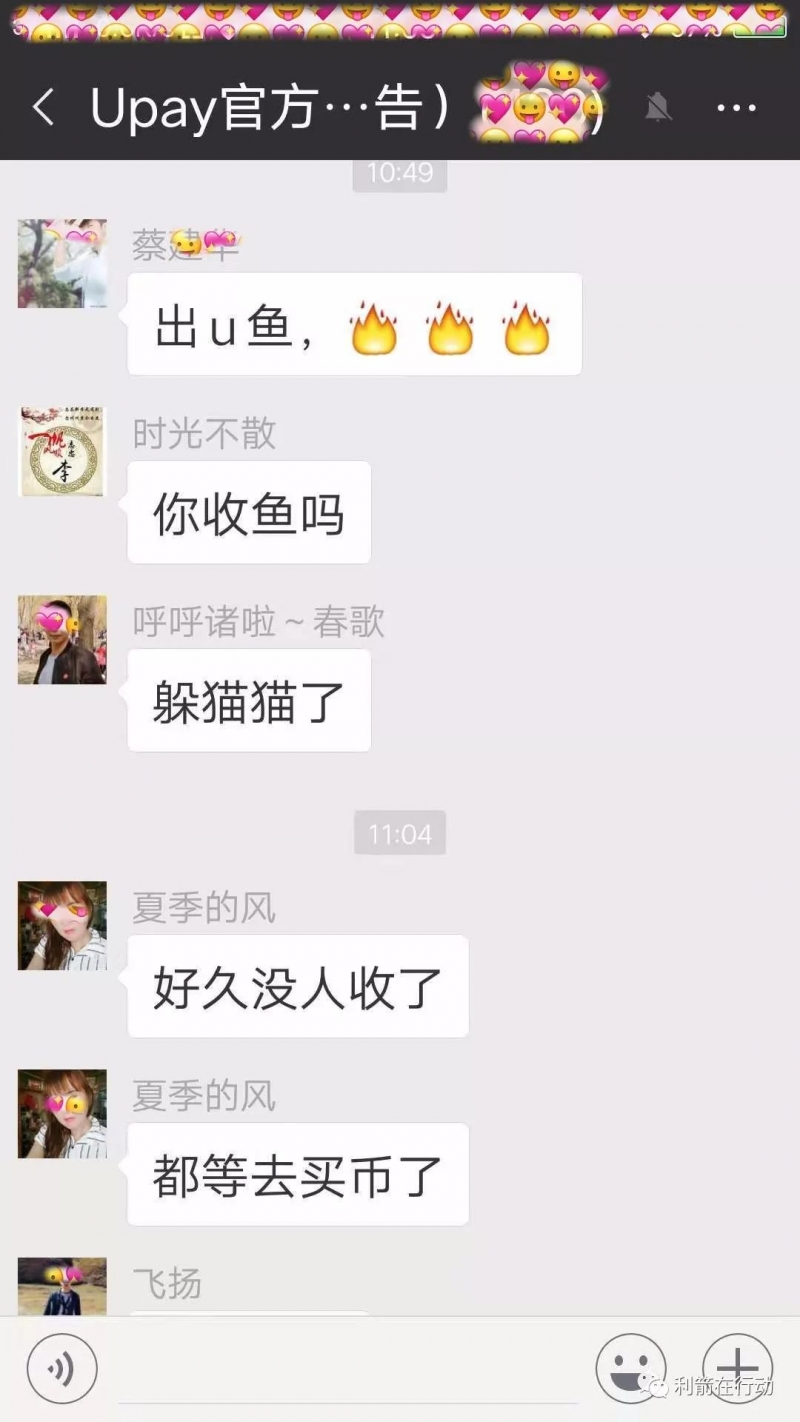Switch to voice message input
This screenshot has height=1422, width=800.
62,1368
